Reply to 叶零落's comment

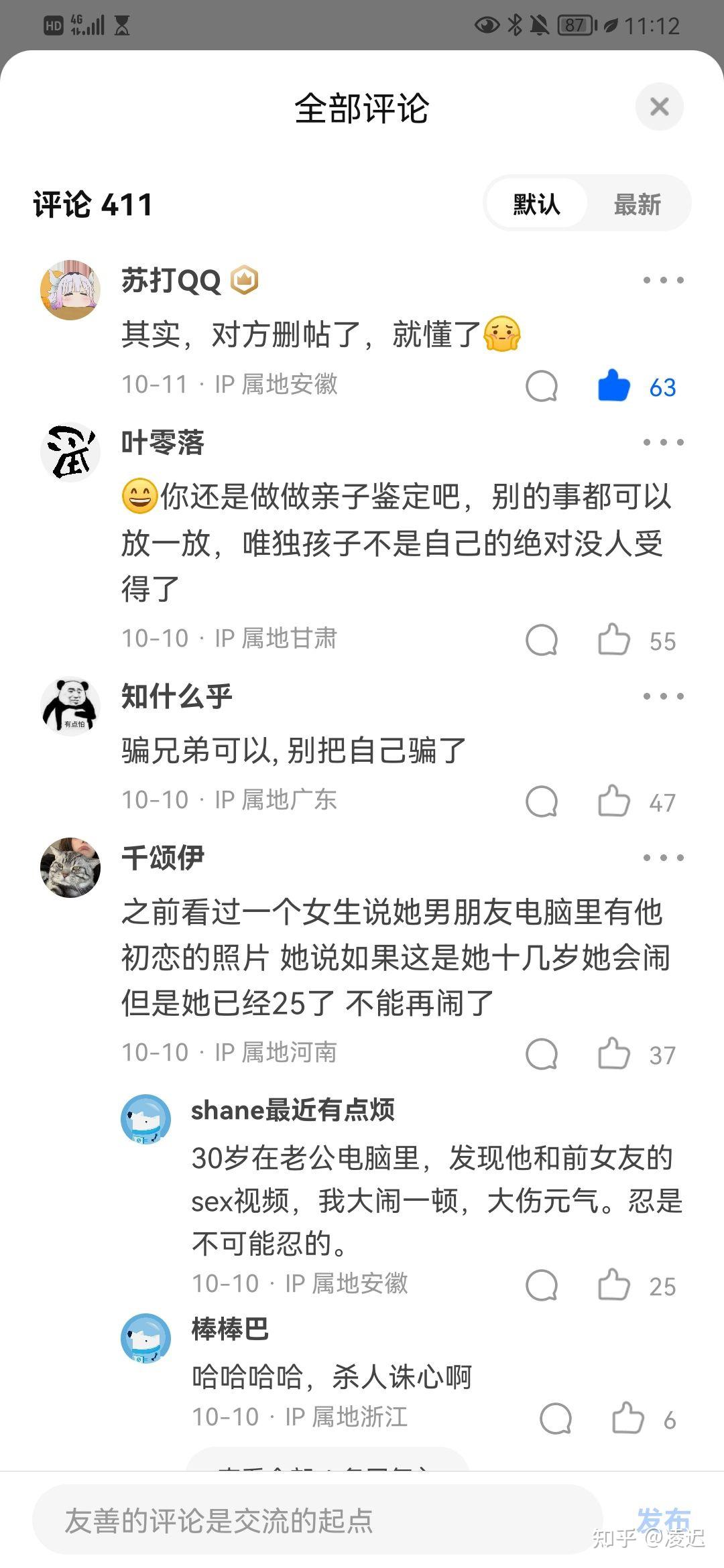click(x=542, y=640)
